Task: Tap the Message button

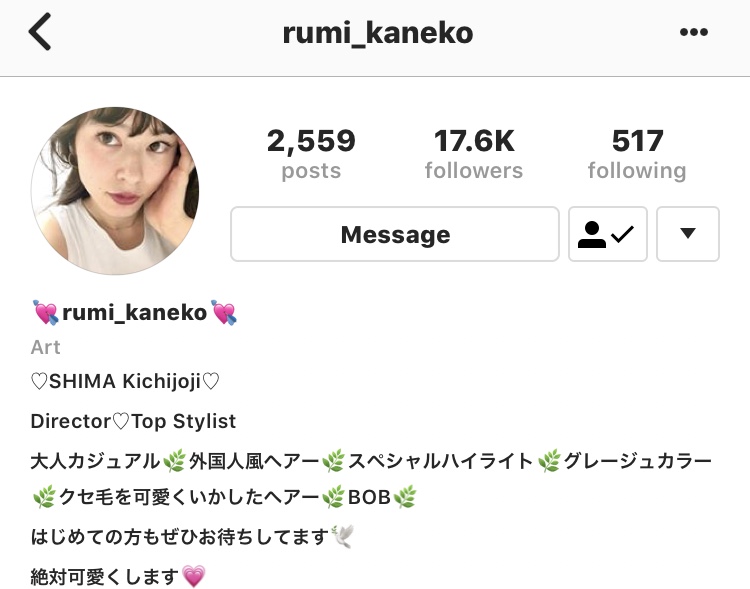Action: pyautogui.click(x=395, y=235)
